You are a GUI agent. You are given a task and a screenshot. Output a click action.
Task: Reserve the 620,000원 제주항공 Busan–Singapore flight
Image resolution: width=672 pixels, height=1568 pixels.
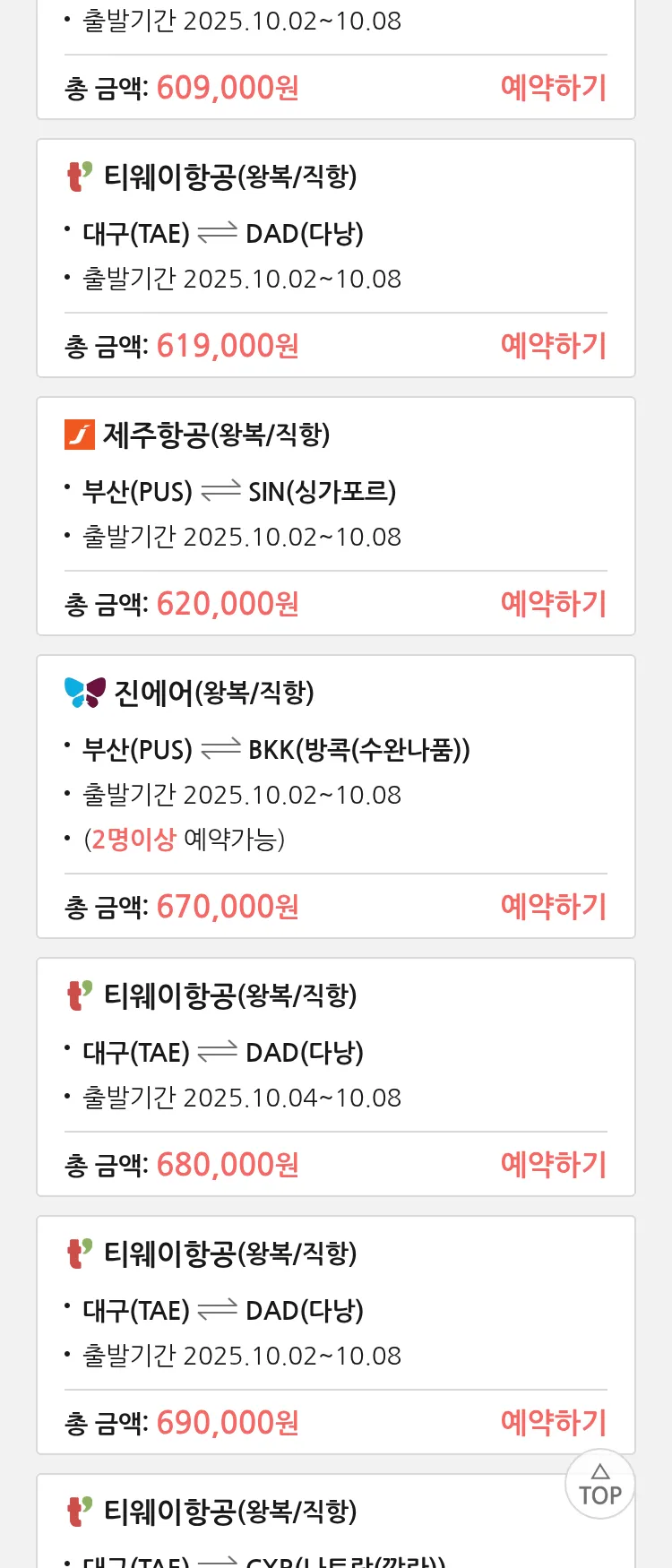[553, 604]
